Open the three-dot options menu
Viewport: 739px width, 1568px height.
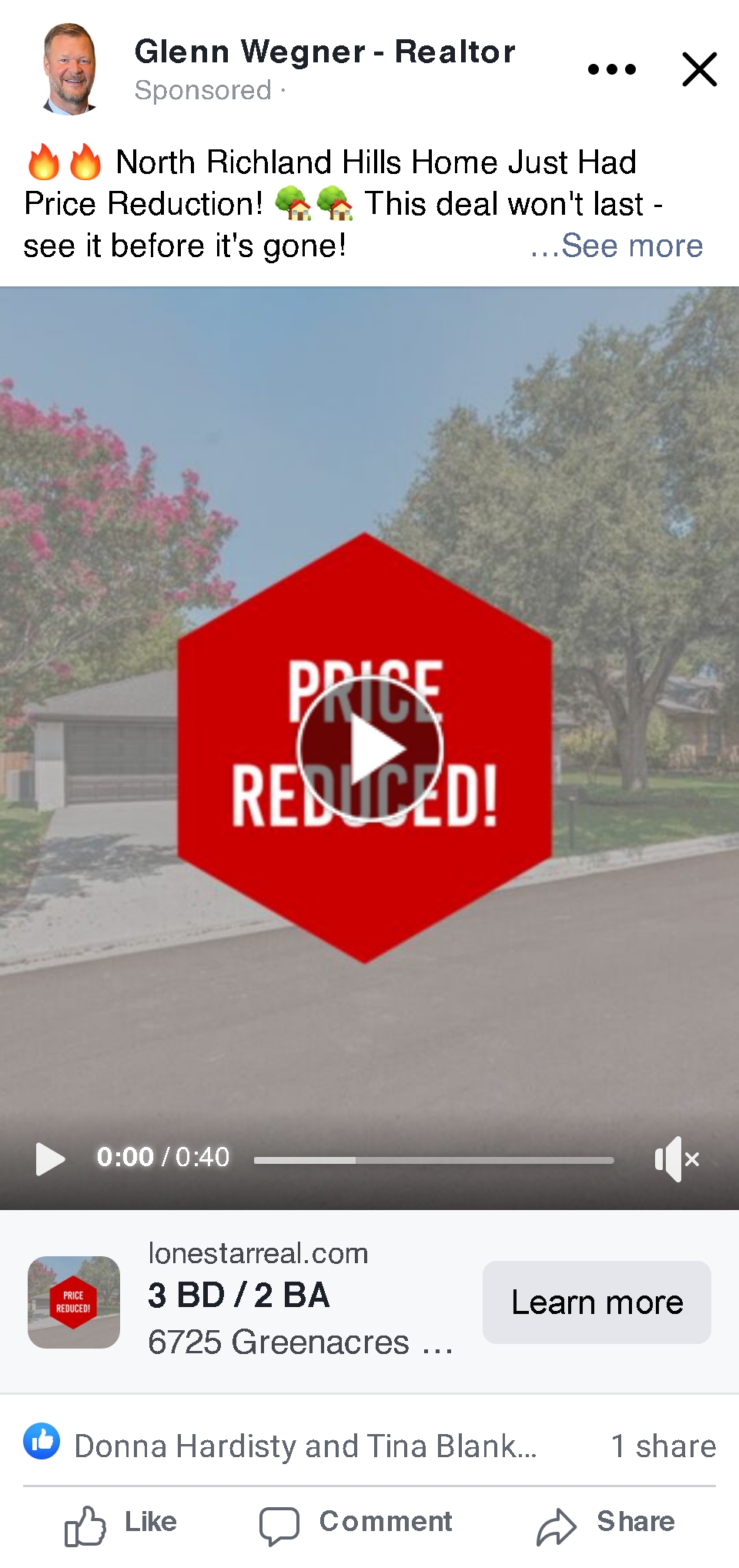(611, 69)
